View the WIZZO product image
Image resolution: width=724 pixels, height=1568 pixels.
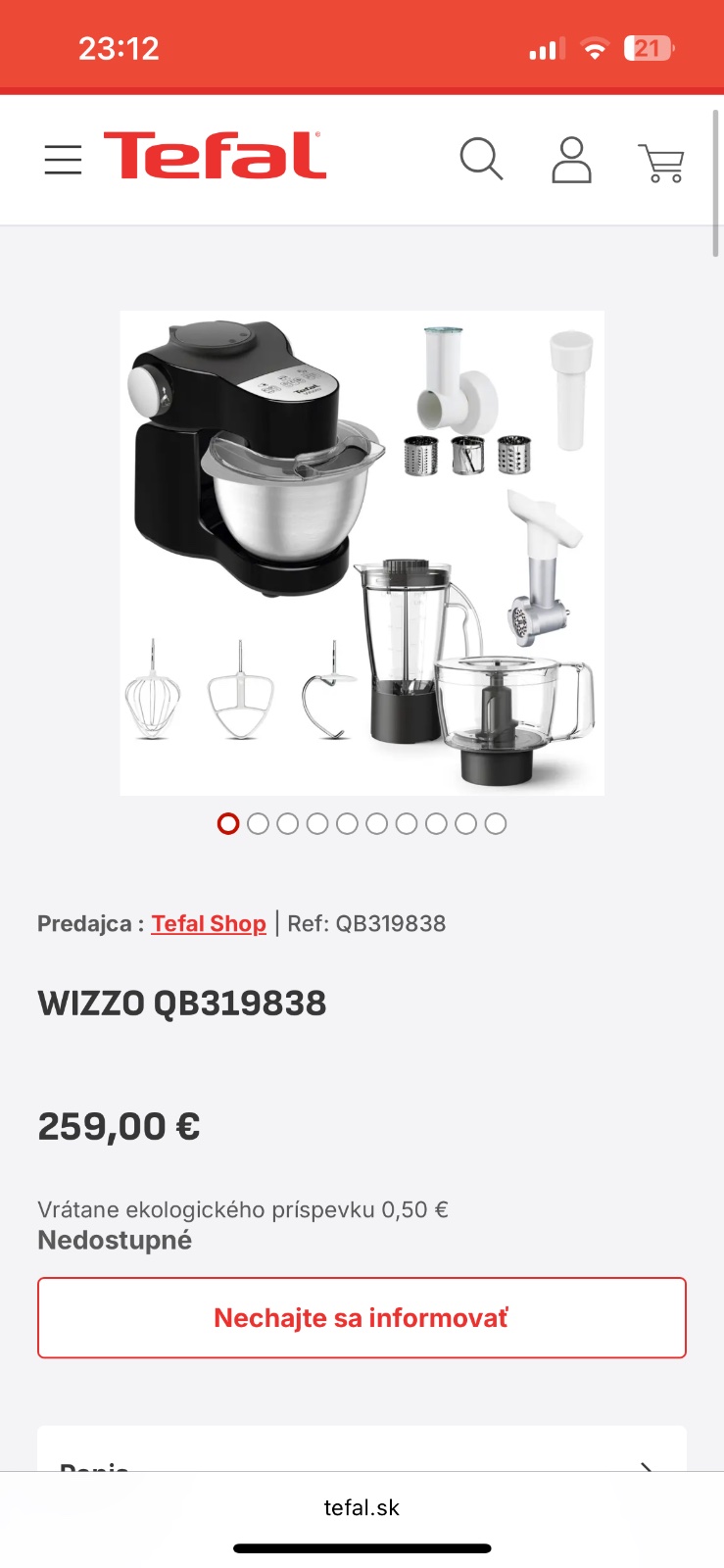[362, 553]
